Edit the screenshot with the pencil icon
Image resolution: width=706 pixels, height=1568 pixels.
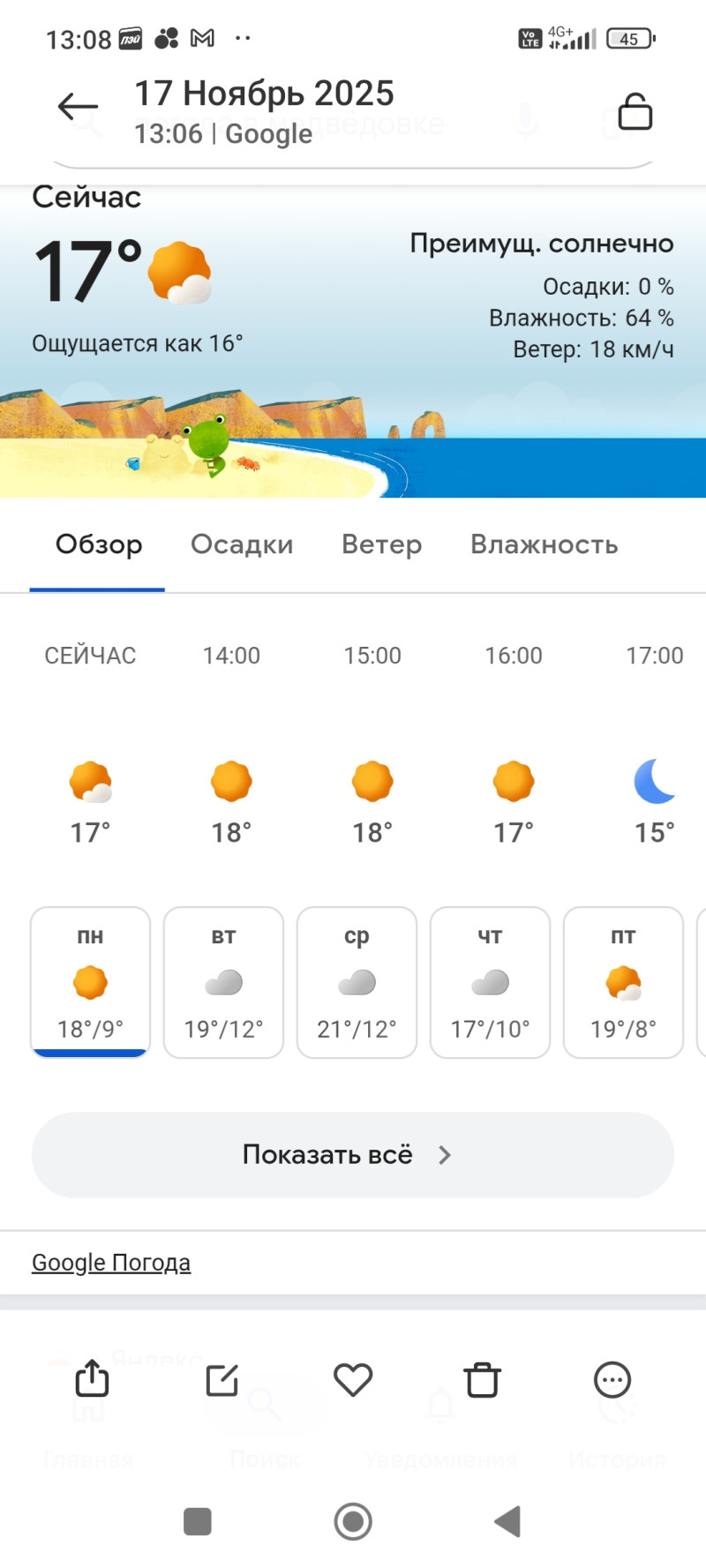pos(222,1379)
